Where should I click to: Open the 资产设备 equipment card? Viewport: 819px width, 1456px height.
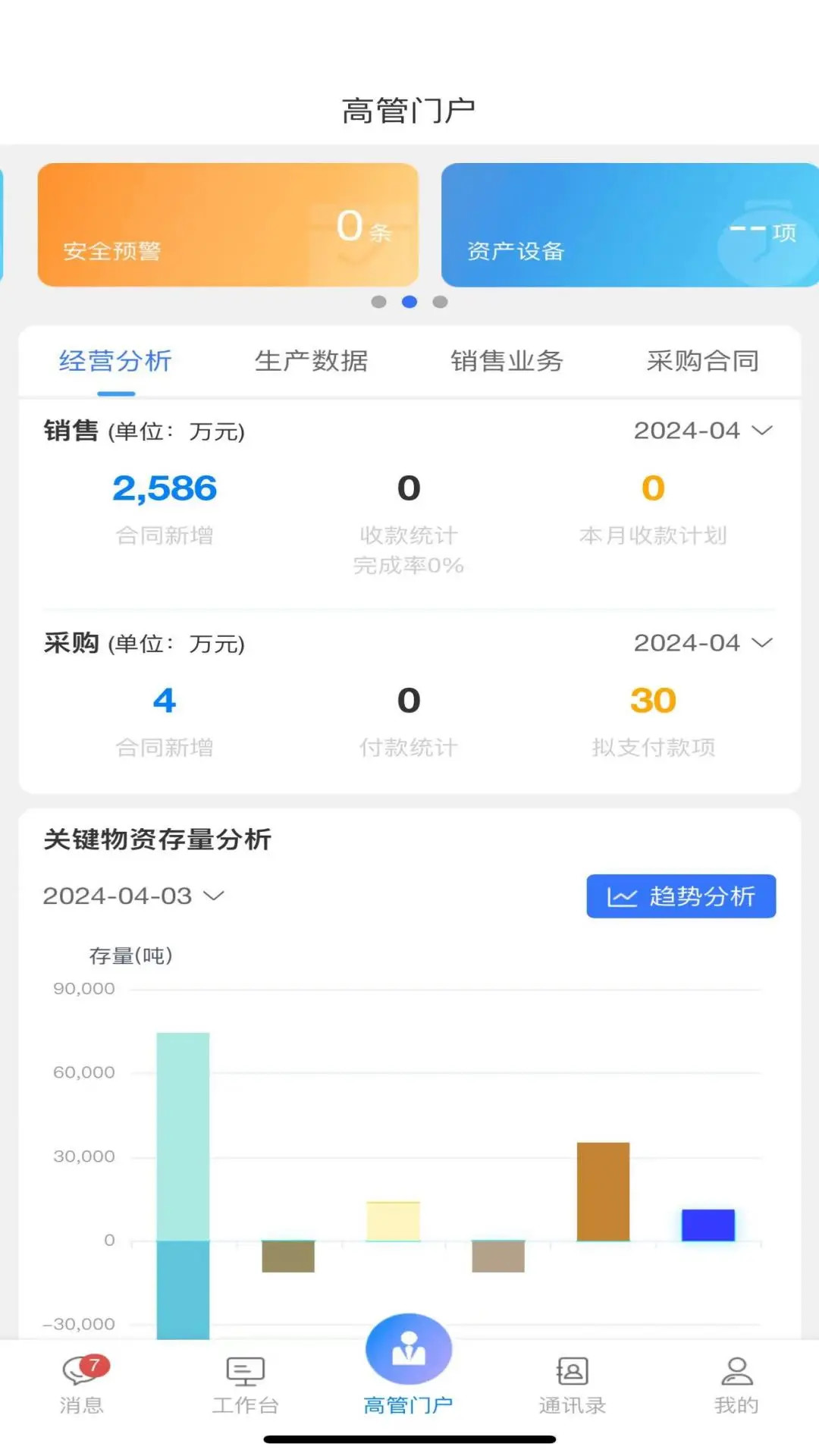click(629, 225)
